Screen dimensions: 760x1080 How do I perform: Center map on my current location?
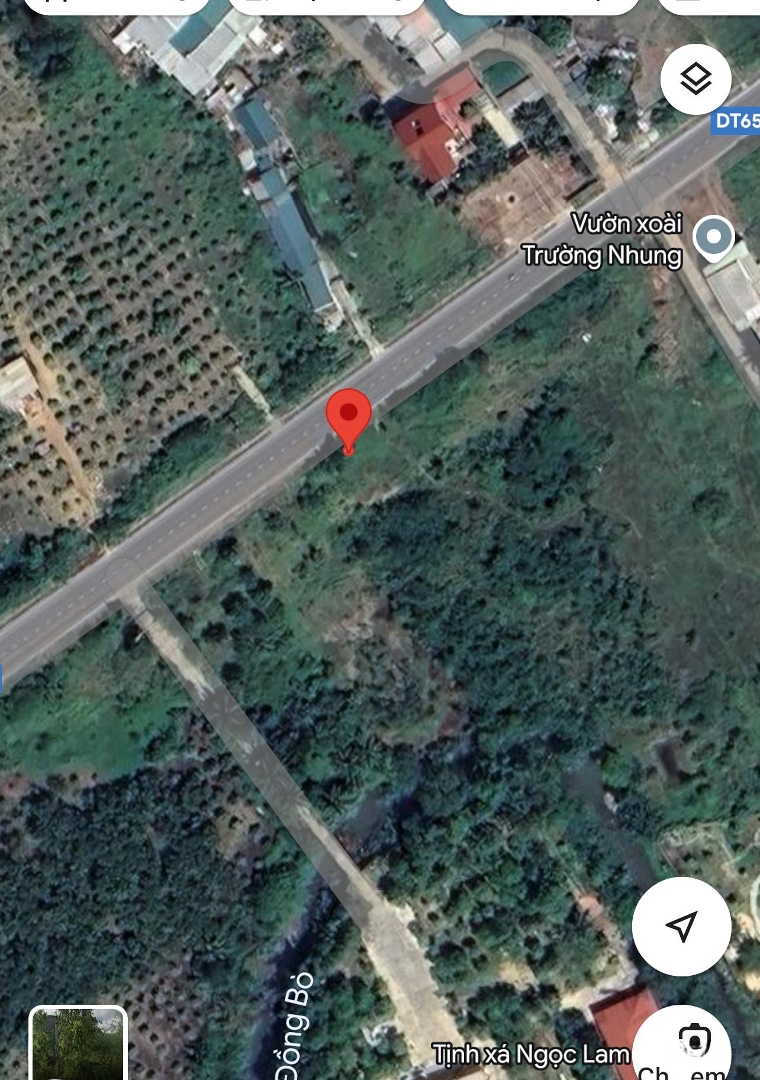click(x=681, y=926)
